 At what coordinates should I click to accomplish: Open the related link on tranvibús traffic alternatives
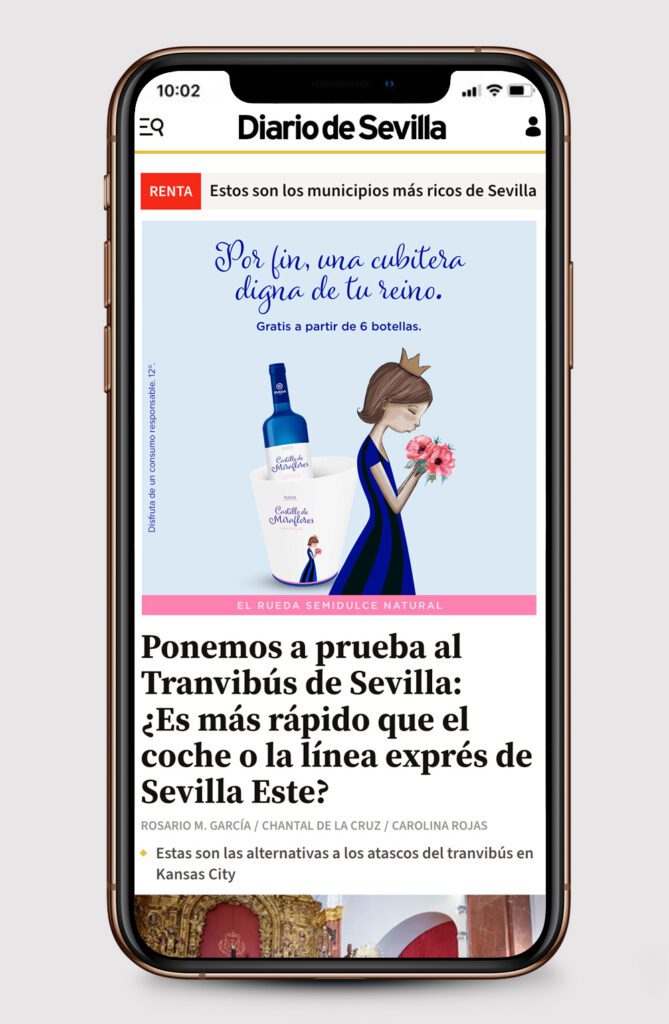(344, 863)
